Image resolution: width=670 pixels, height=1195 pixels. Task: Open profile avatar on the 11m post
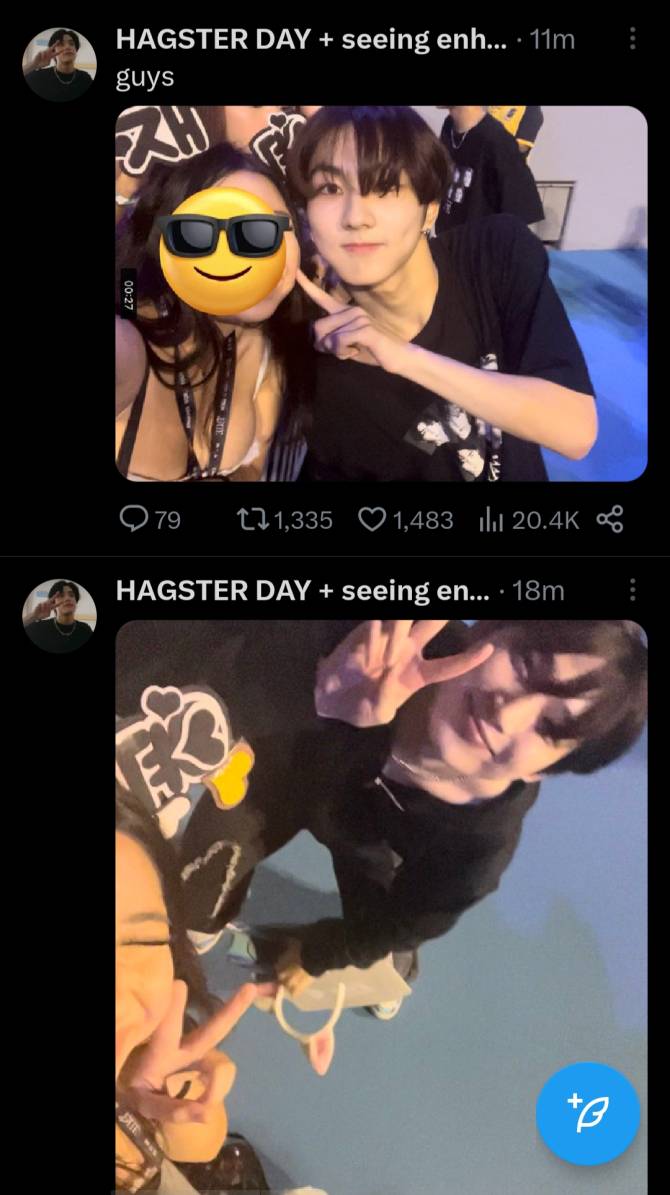coord(59,65)
